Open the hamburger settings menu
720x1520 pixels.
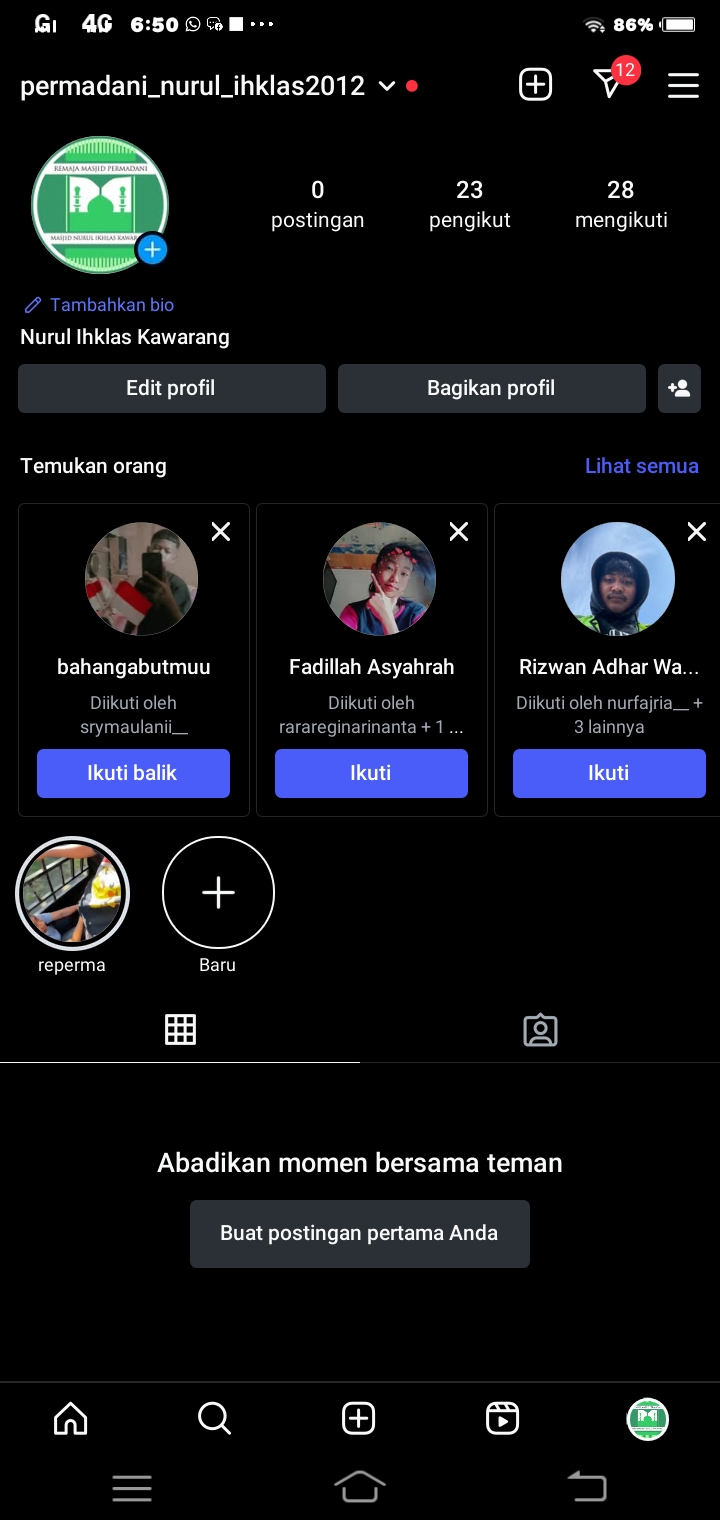click(x=683, y=86)
